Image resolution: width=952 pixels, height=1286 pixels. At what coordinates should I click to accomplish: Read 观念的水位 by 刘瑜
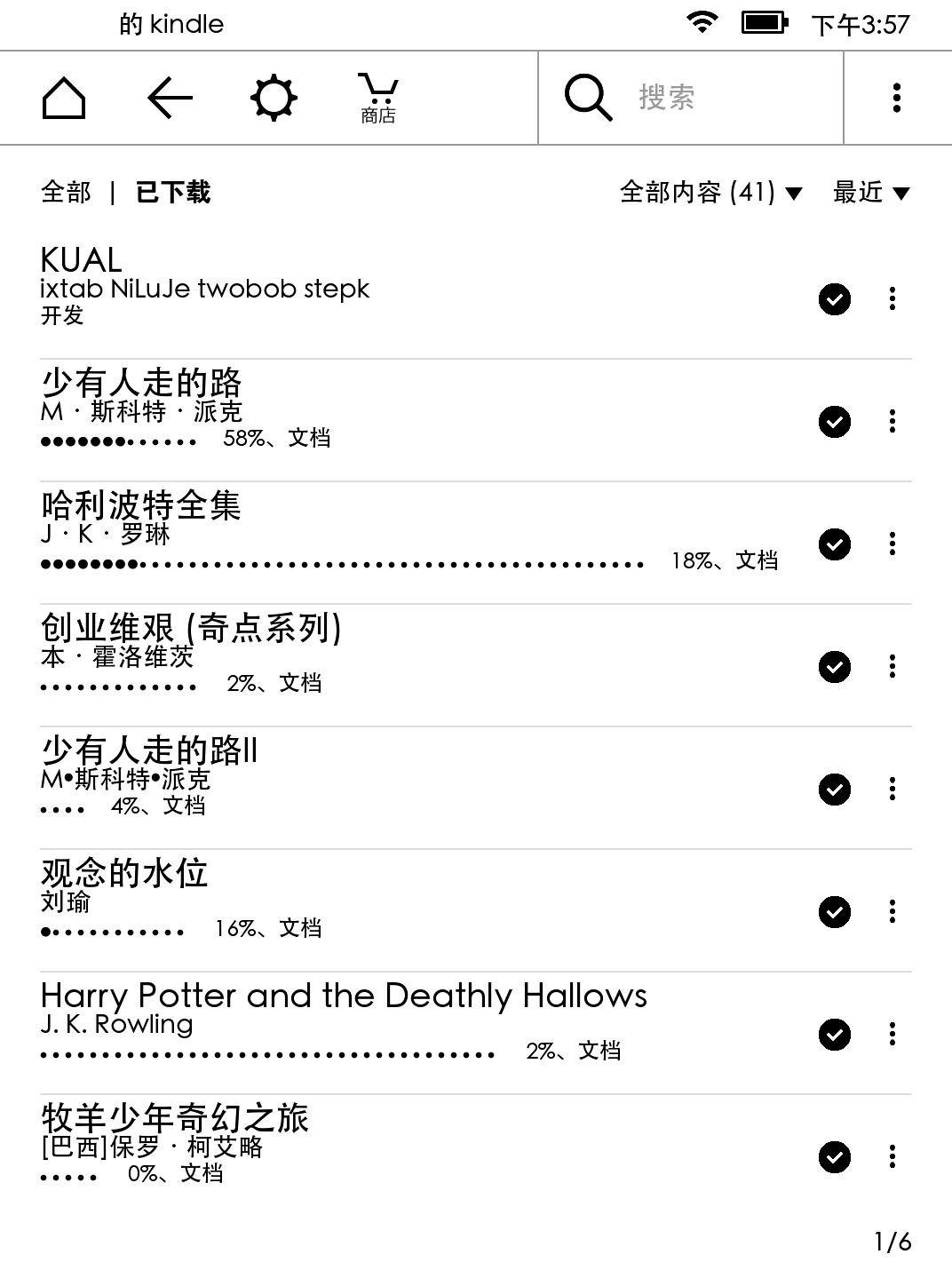(124, 874)
